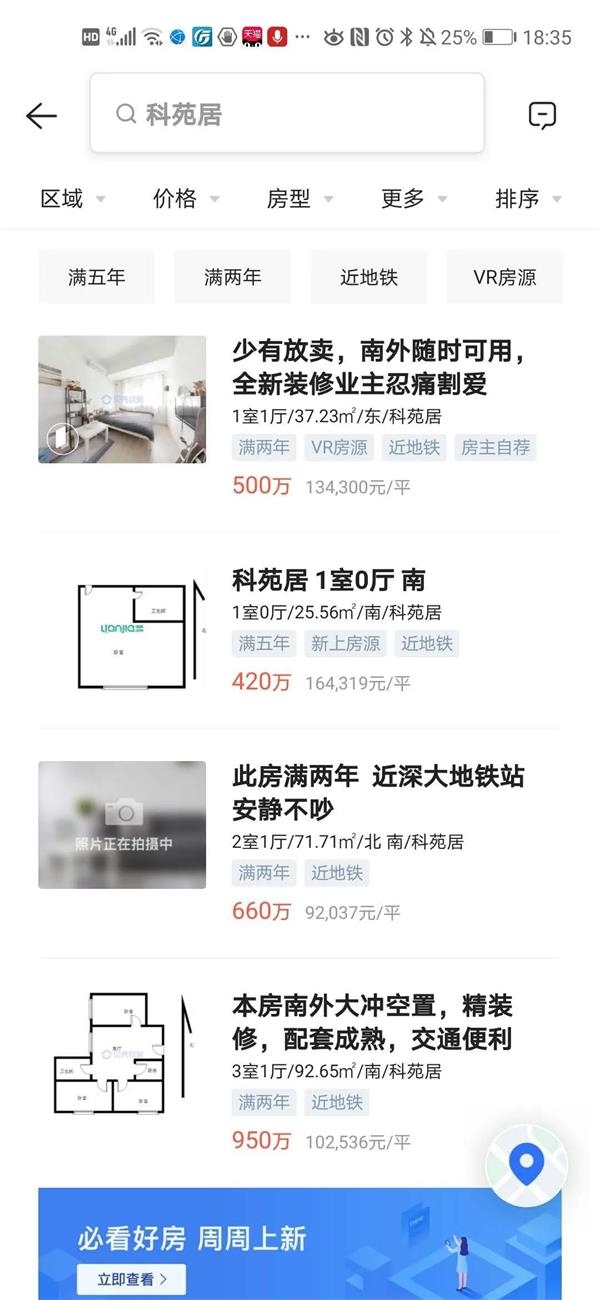Open the message icon at top right
This screenshot has height=1300, width=600.
pyautogui.click(x=542, y=116)
